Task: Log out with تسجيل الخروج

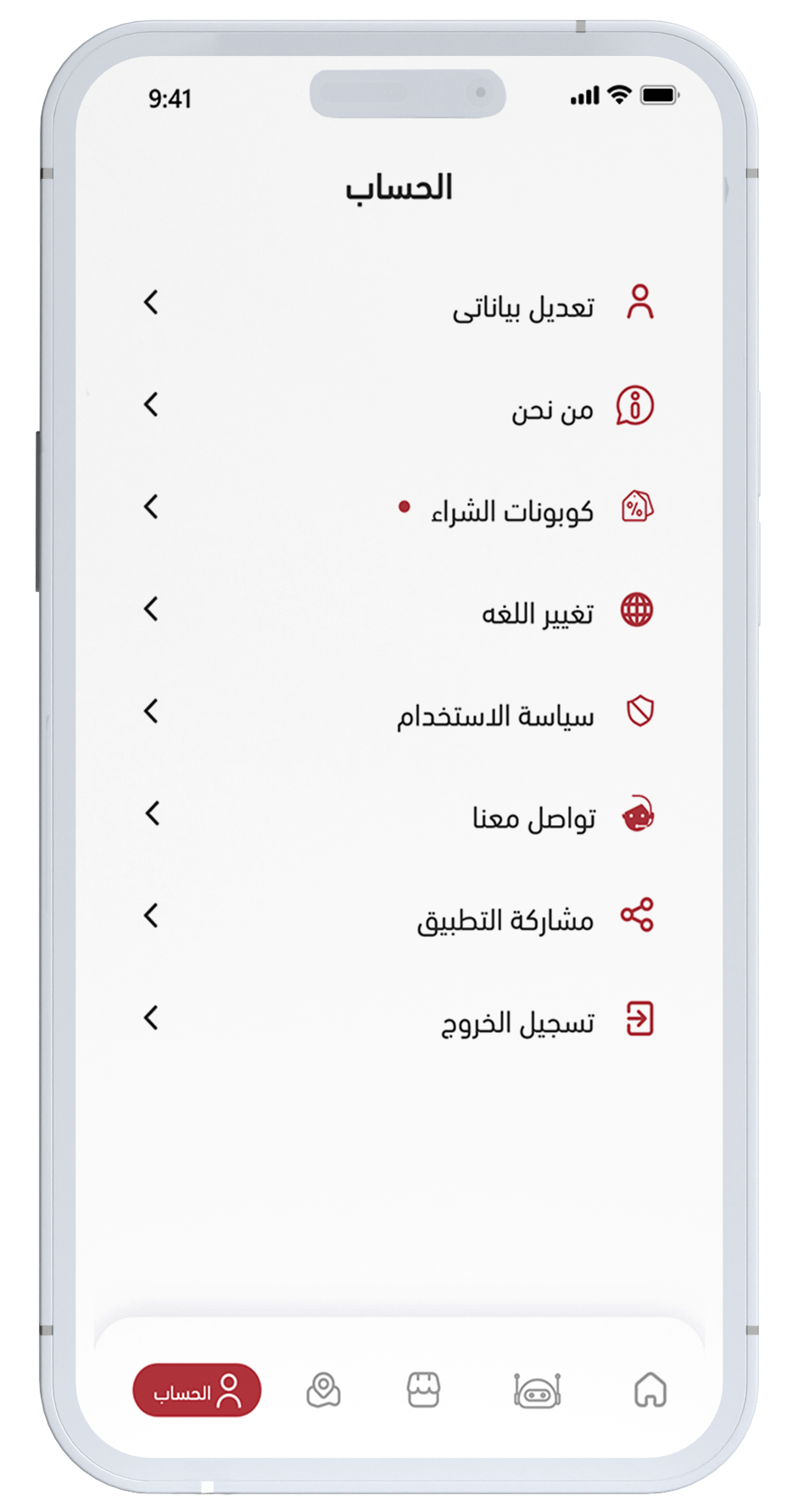Action: click(517, 1022)
